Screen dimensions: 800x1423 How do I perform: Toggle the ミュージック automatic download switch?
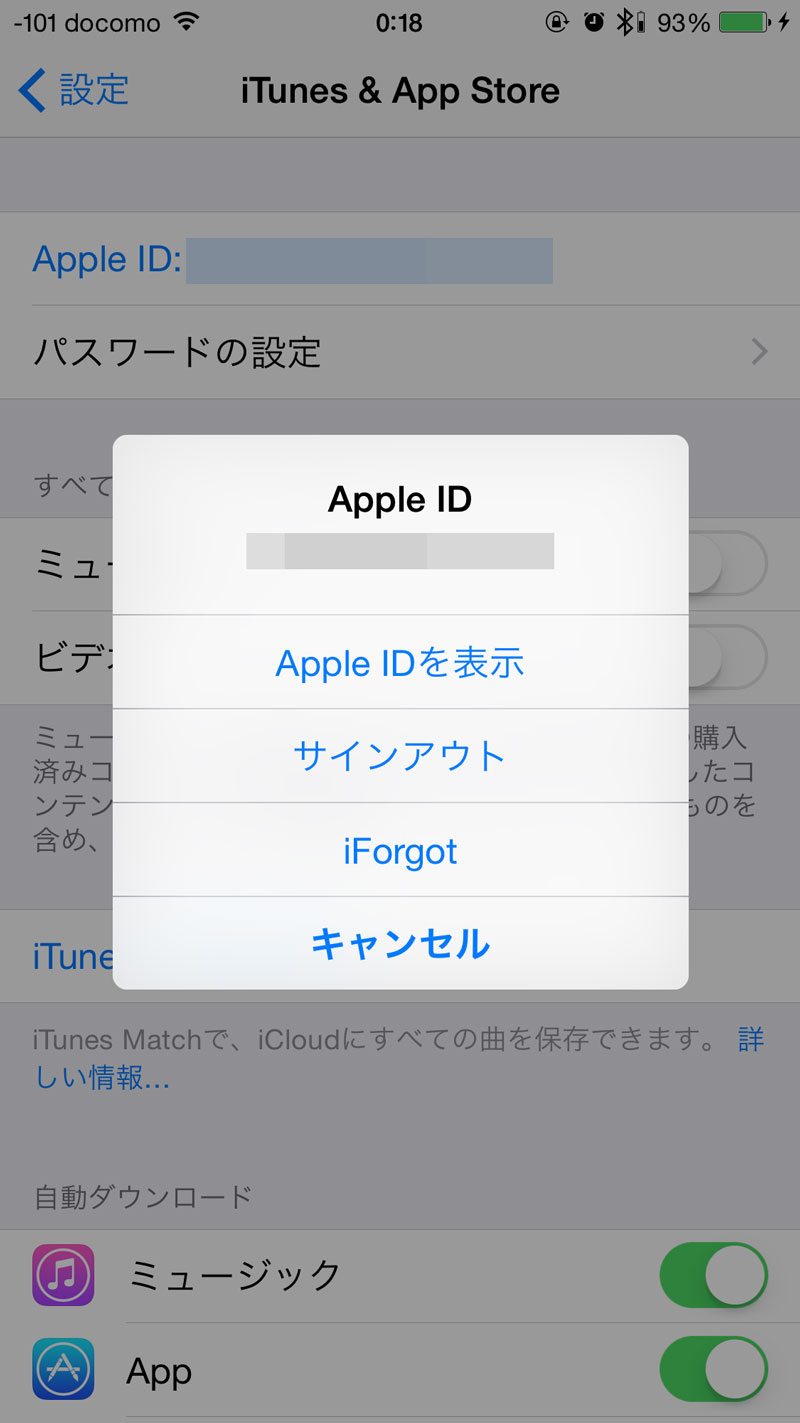(x=713, y=1275)
